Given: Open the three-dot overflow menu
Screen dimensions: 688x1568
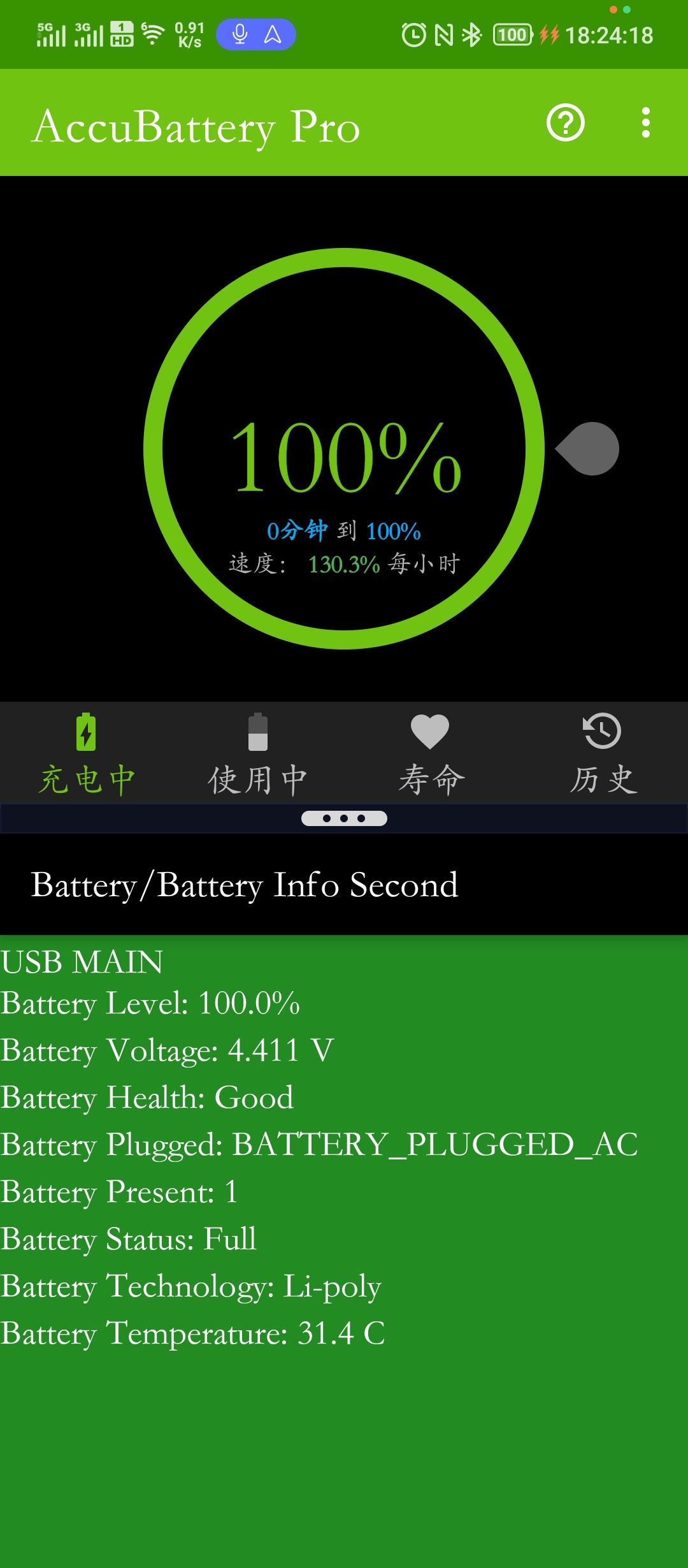Looking at the screenshot, I should [x=645, y=122].
